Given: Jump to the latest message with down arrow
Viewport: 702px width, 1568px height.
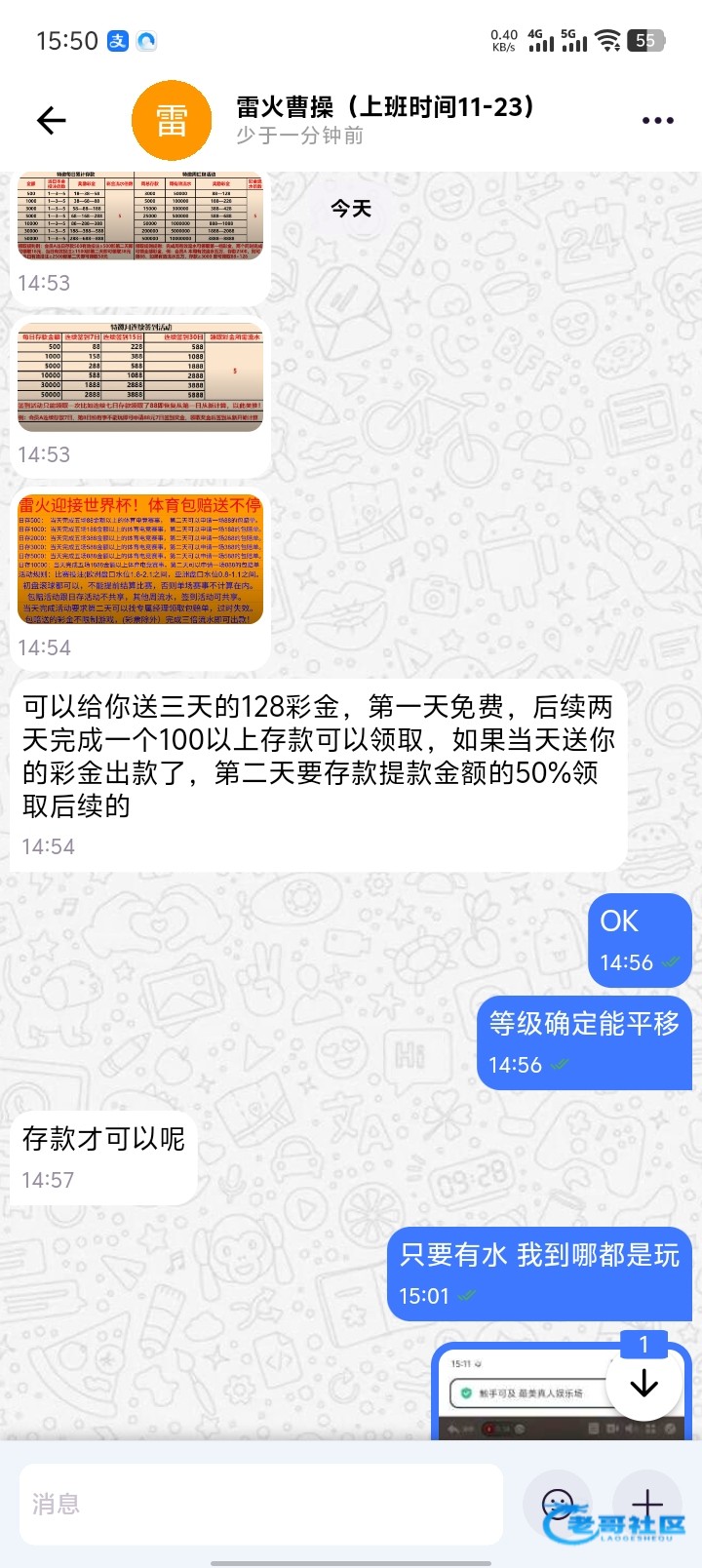Looking at the screenshot, I should (643, 1383).
